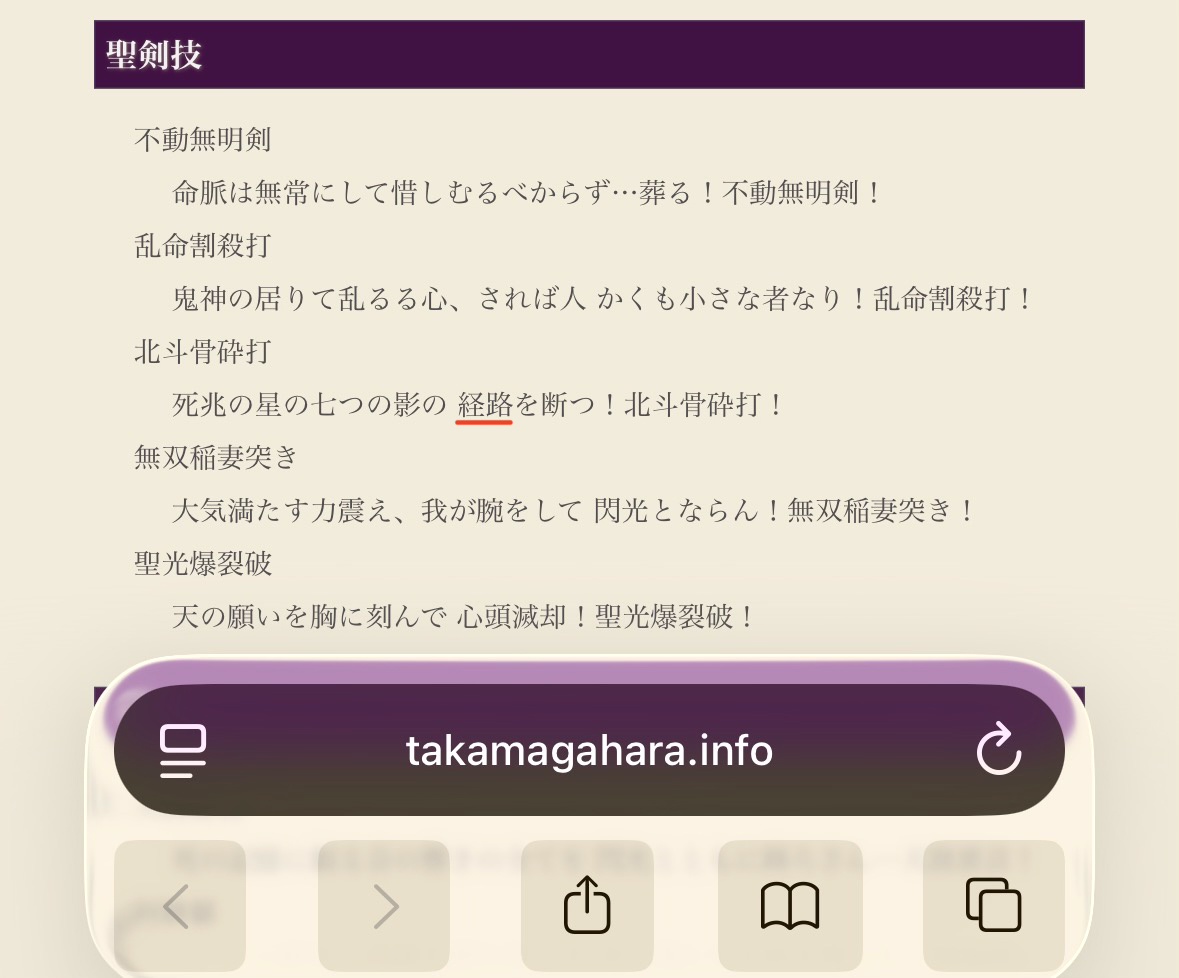The height and width of the screenshot is (978, 1179).
Task: Tap the takamagahara.info address field
Action: coord(589,750)
